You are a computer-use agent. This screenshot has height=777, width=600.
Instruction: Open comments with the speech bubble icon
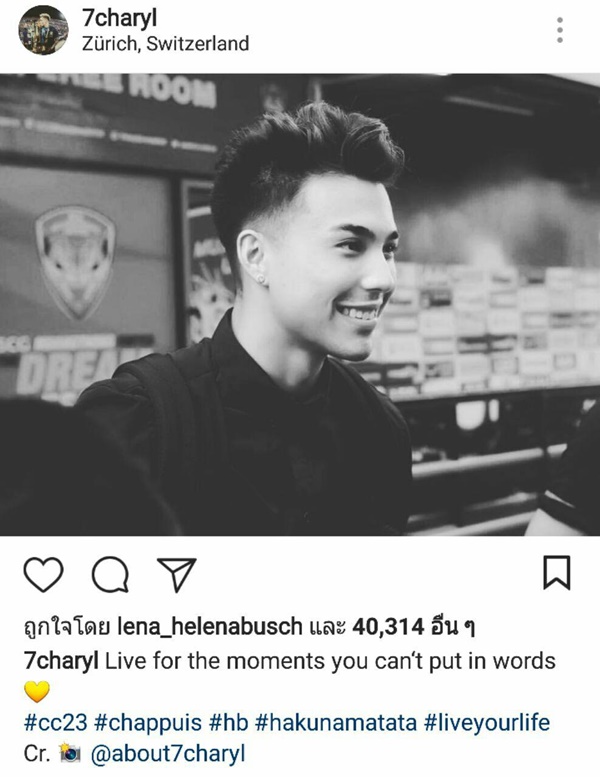108,574
